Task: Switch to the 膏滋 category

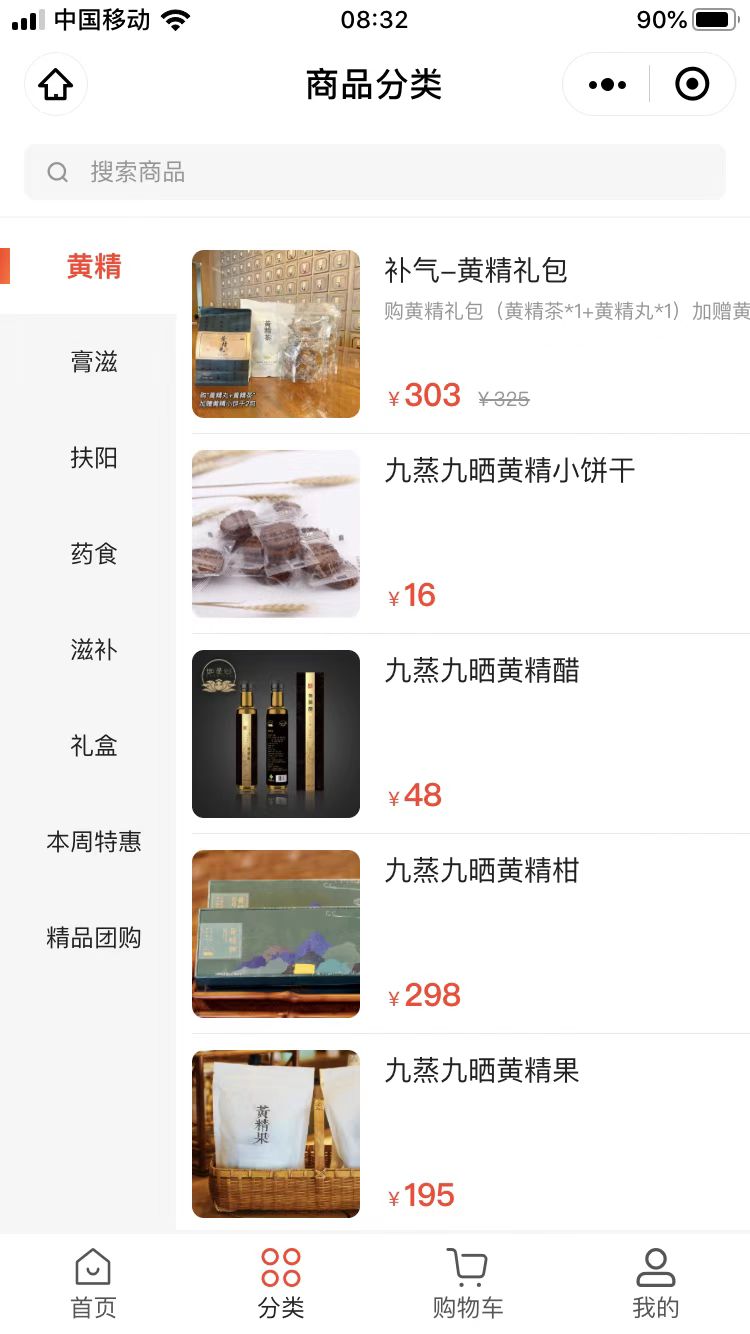Action: [x=94, y=362]
